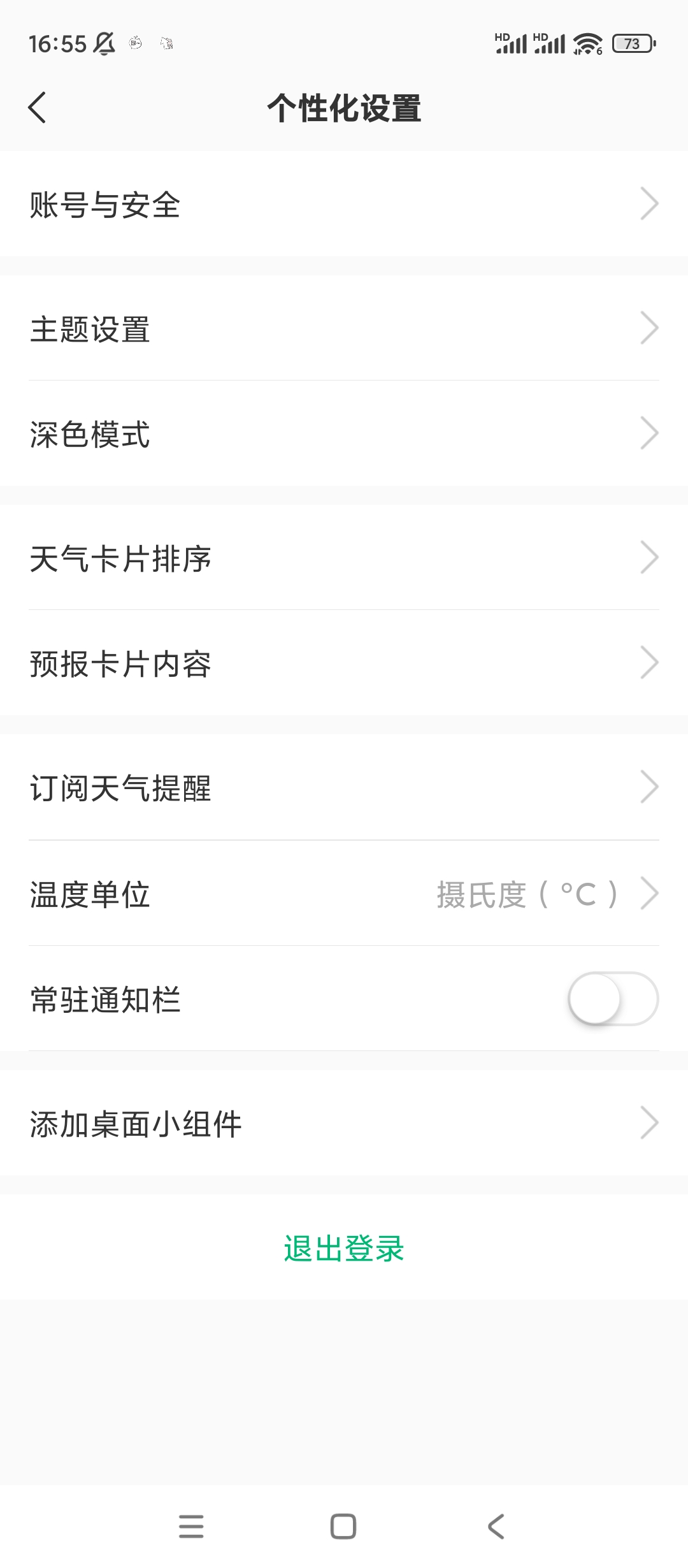Enable the 常驻通知栏 switch
688x1568 pixels.
click(x=612, y=999)
